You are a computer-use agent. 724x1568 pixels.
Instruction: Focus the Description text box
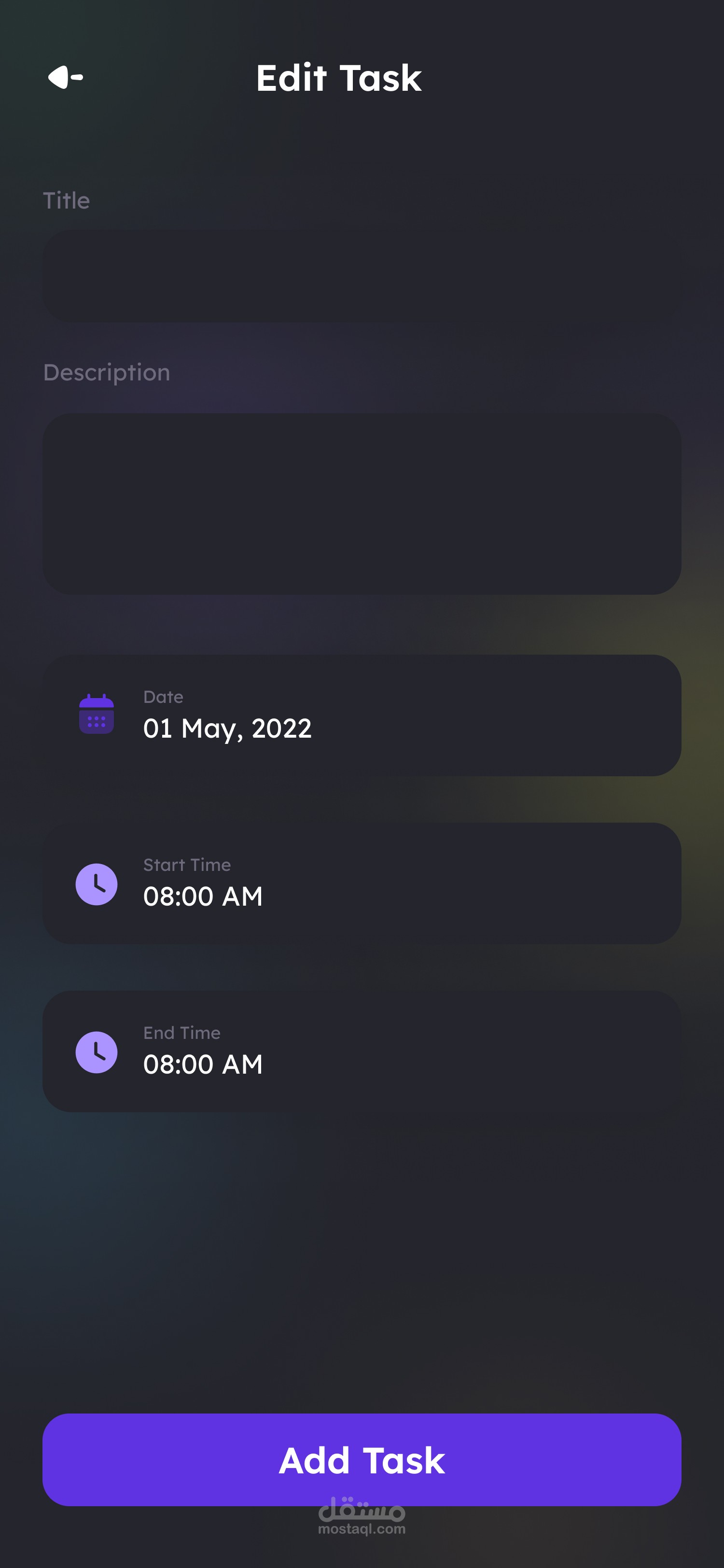362,504
